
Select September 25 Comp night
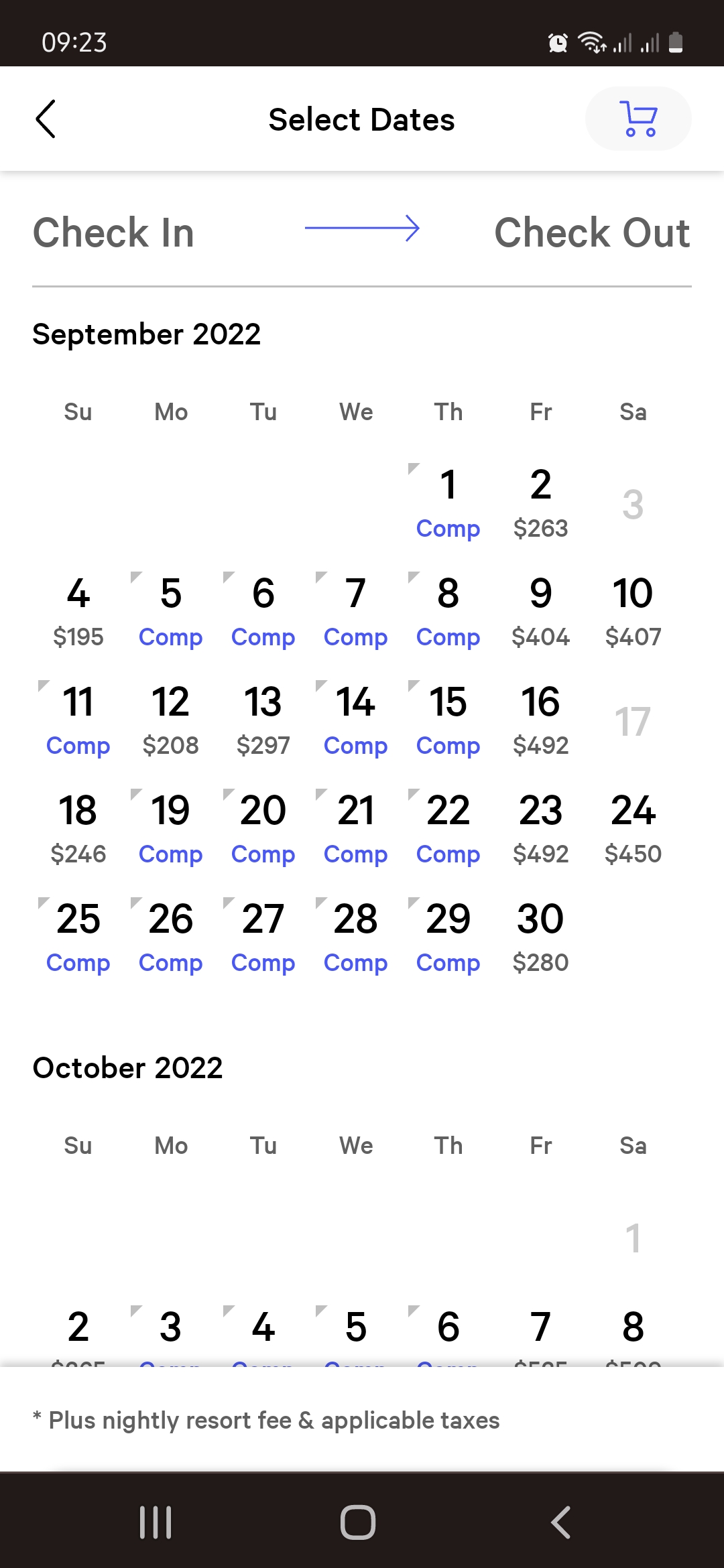(x=78, y=937)
